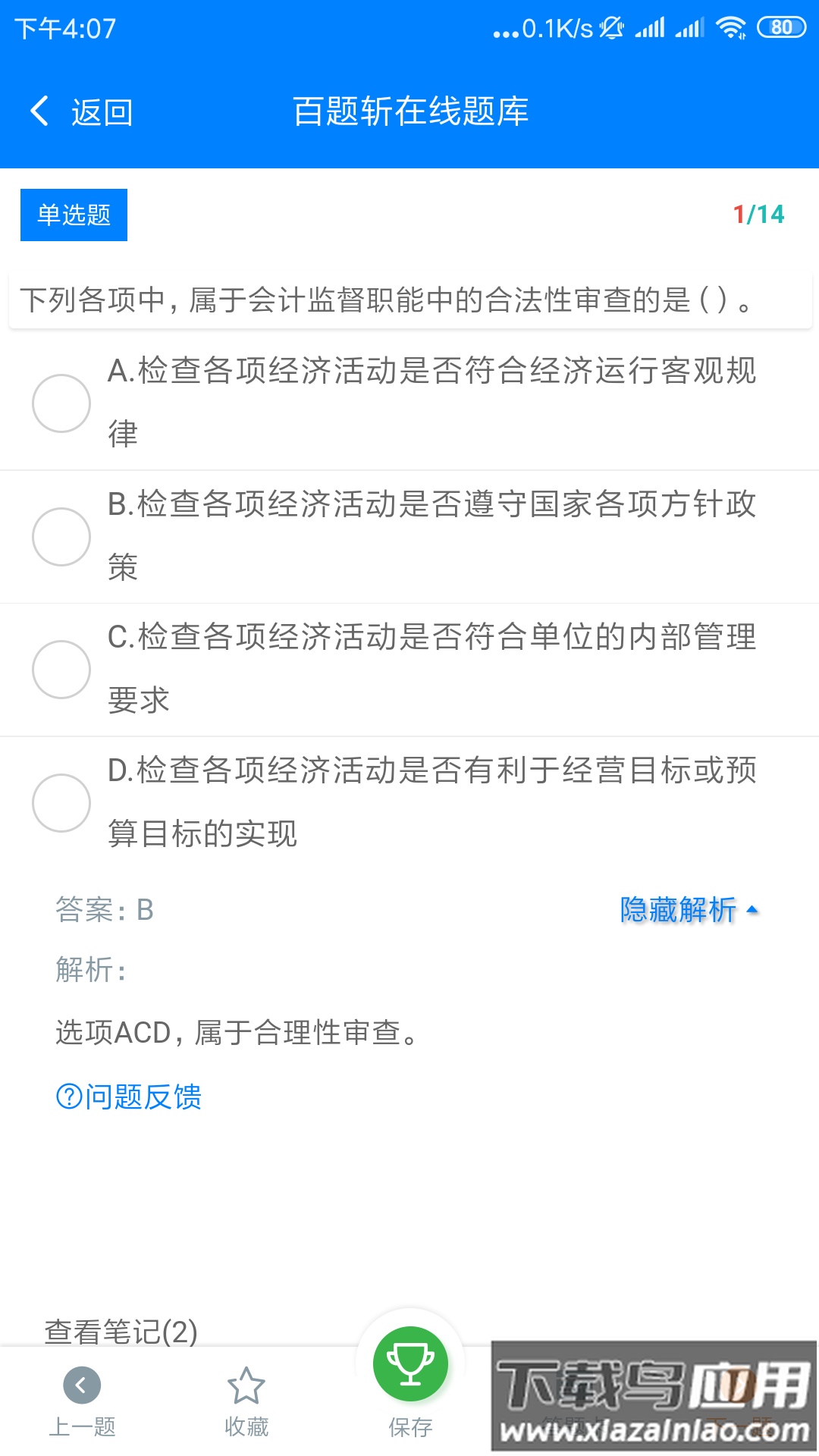This screenshot has height=1456, width=819.
Task: Select the radio button for option D
Action: (x=61, y=803)
